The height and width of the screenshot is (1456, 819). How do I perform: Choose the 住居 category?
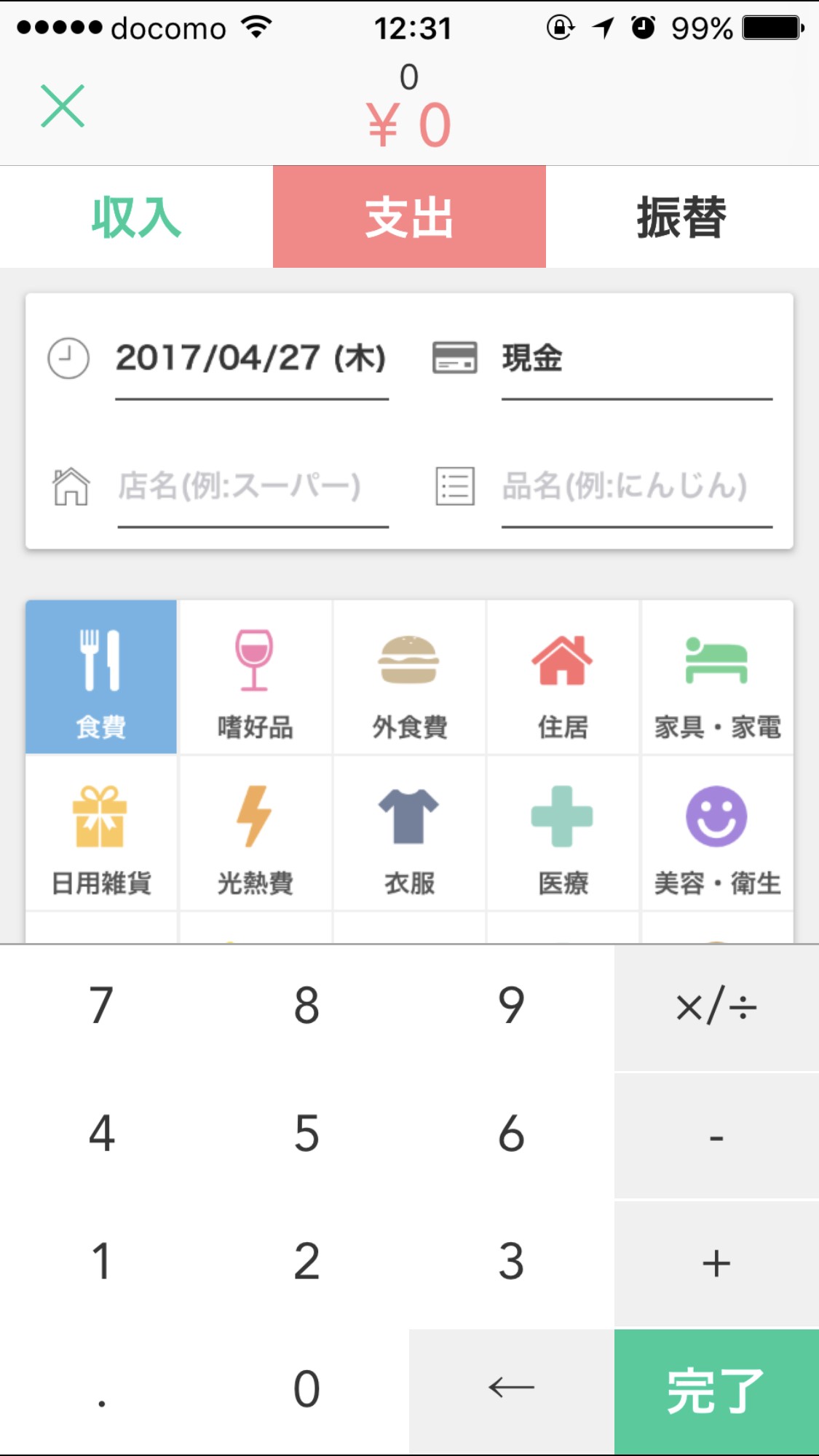(563, 678)
